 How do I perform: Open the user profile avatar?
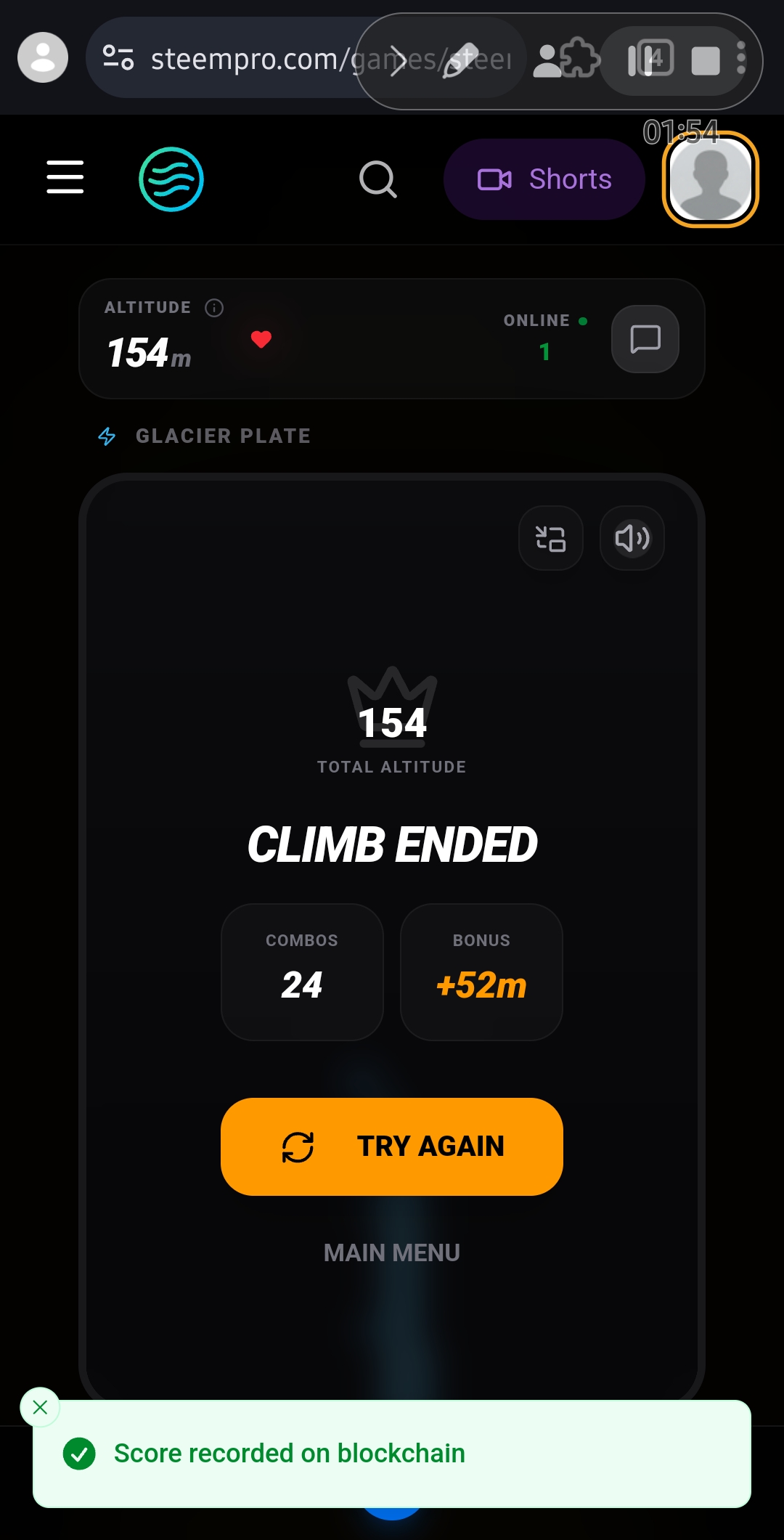point(711,179)
